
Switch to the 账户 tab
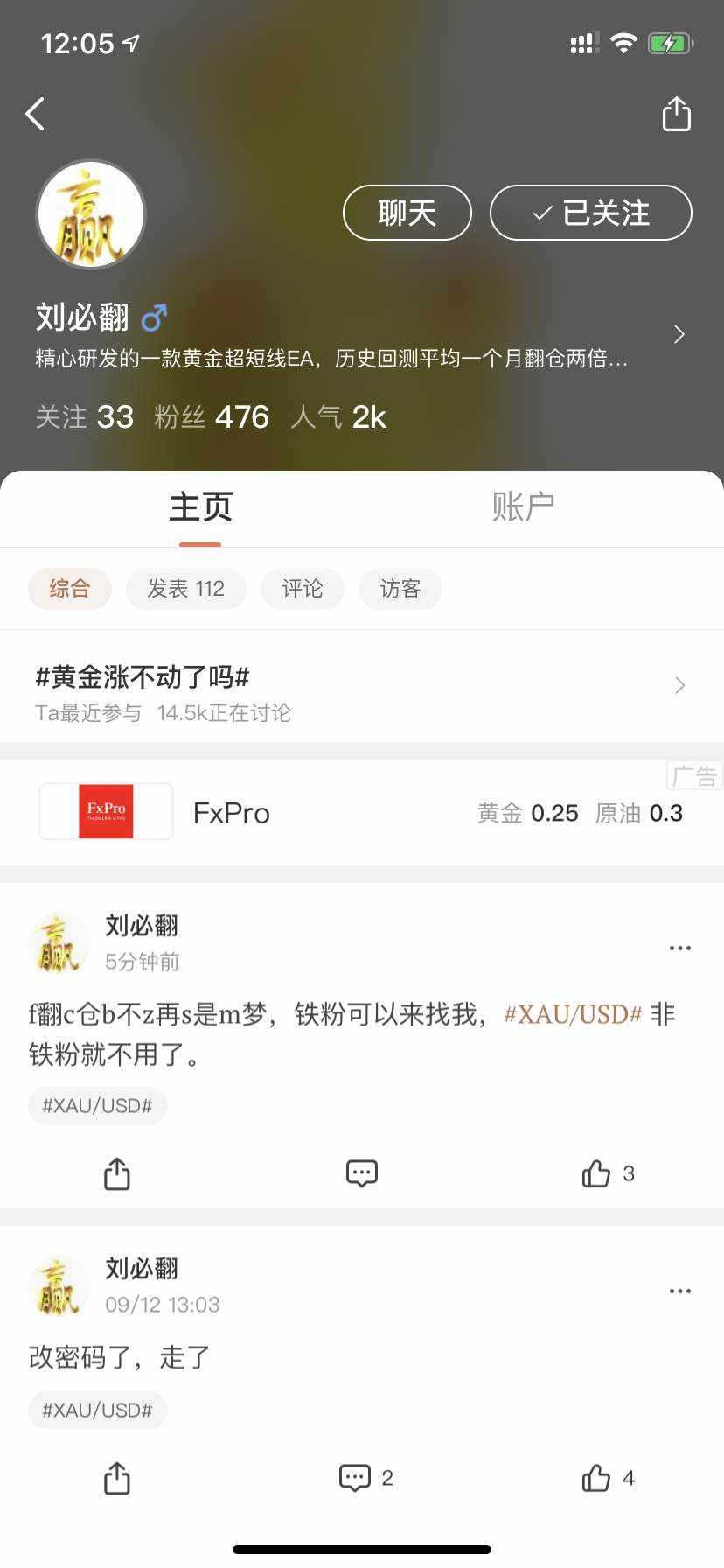pos(523,507)
